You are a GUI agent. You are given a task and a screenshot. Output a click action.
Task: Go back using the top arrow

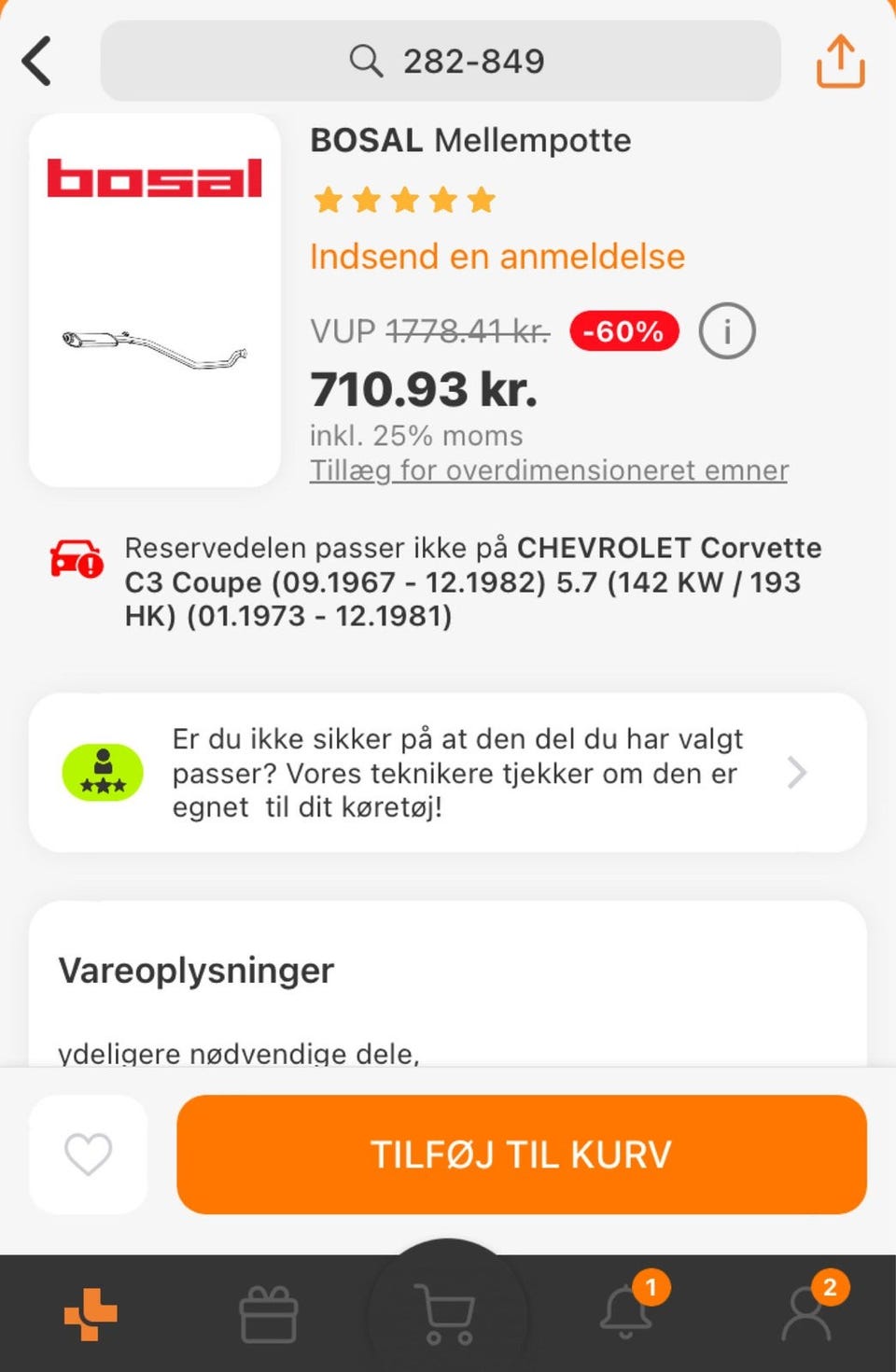[x=37, y=62]
